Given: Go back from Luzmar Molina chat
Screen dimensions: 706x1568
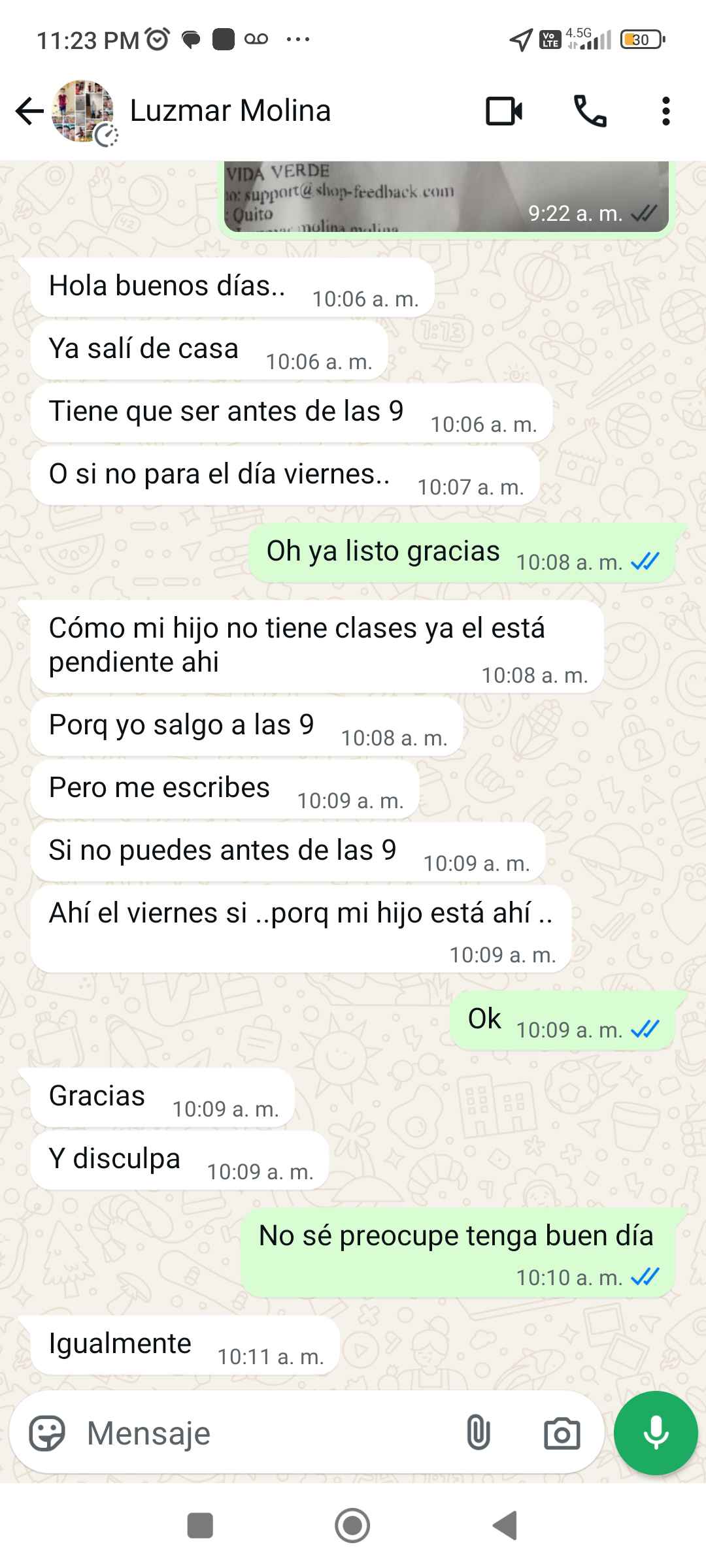Looking at the screenshot, I should click(x=29, y=111).
